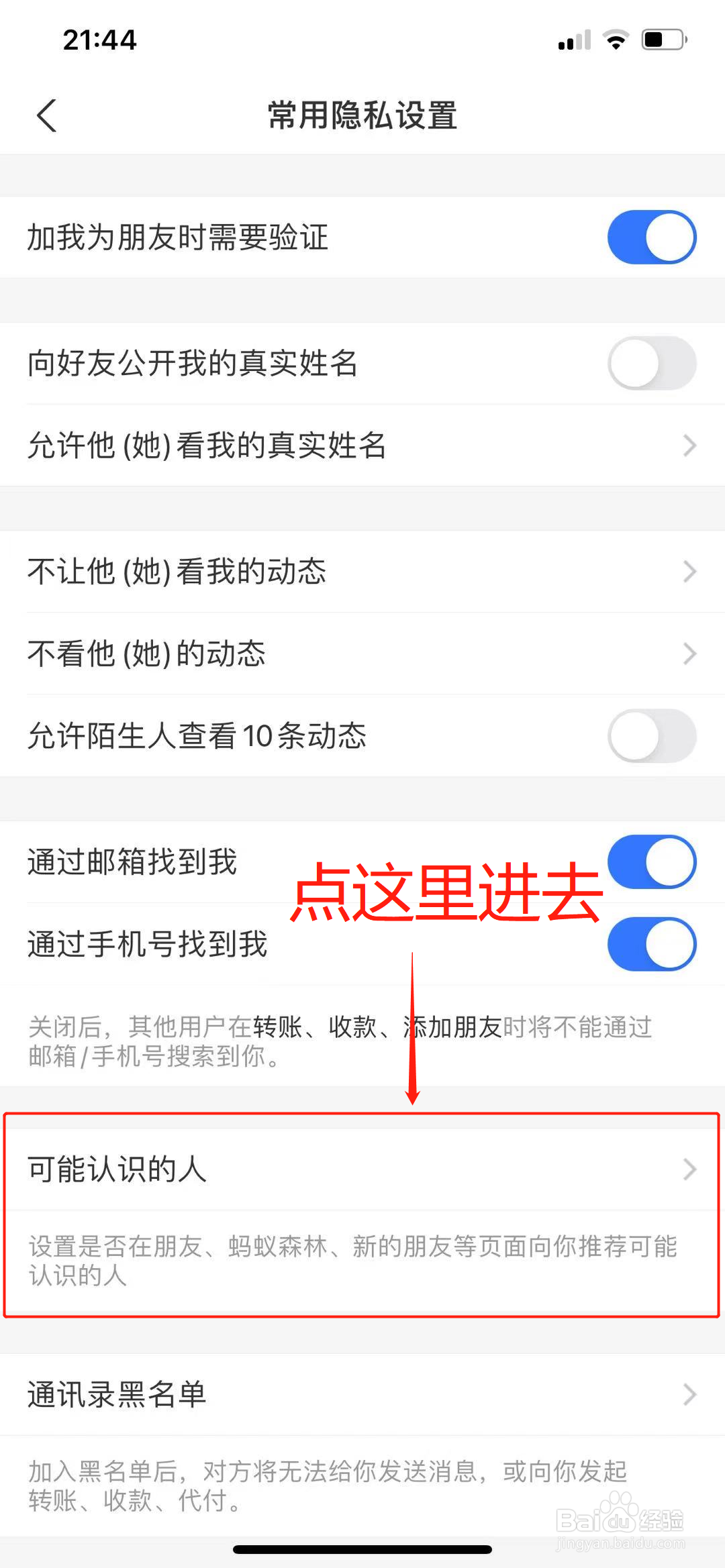Tap the 常用隐私设置 title
Image resolution: width=725 pixels, height=1568 pixels.
tap(361, 114)
